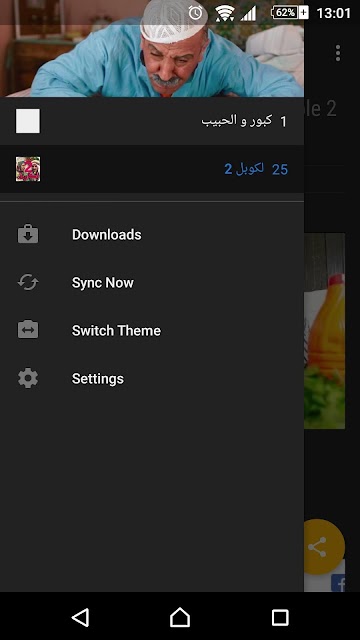Open the three-dot overflow menu
360x640 pixels.
tap(338, 53)
